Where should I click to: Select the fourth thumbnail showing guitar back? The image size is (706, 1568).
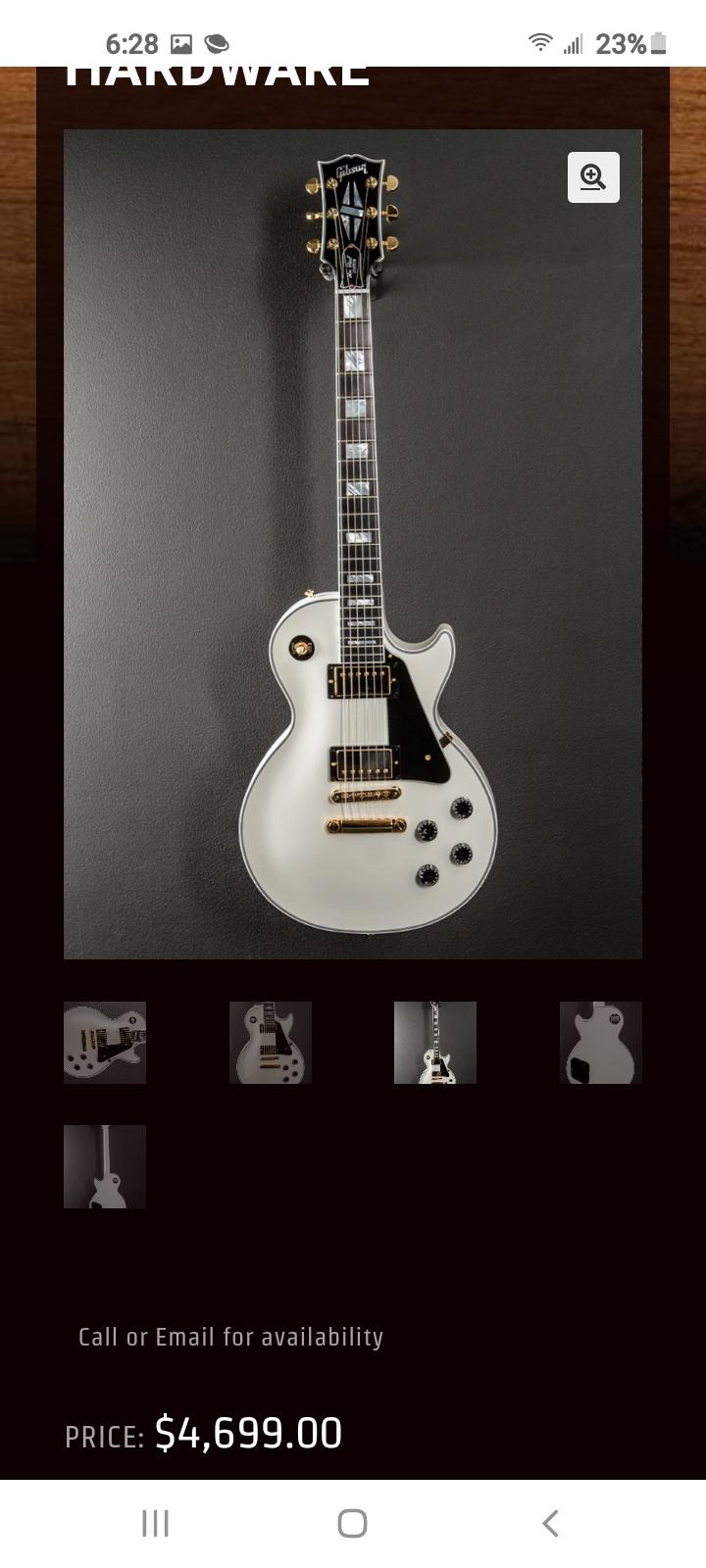[600, 1043]
